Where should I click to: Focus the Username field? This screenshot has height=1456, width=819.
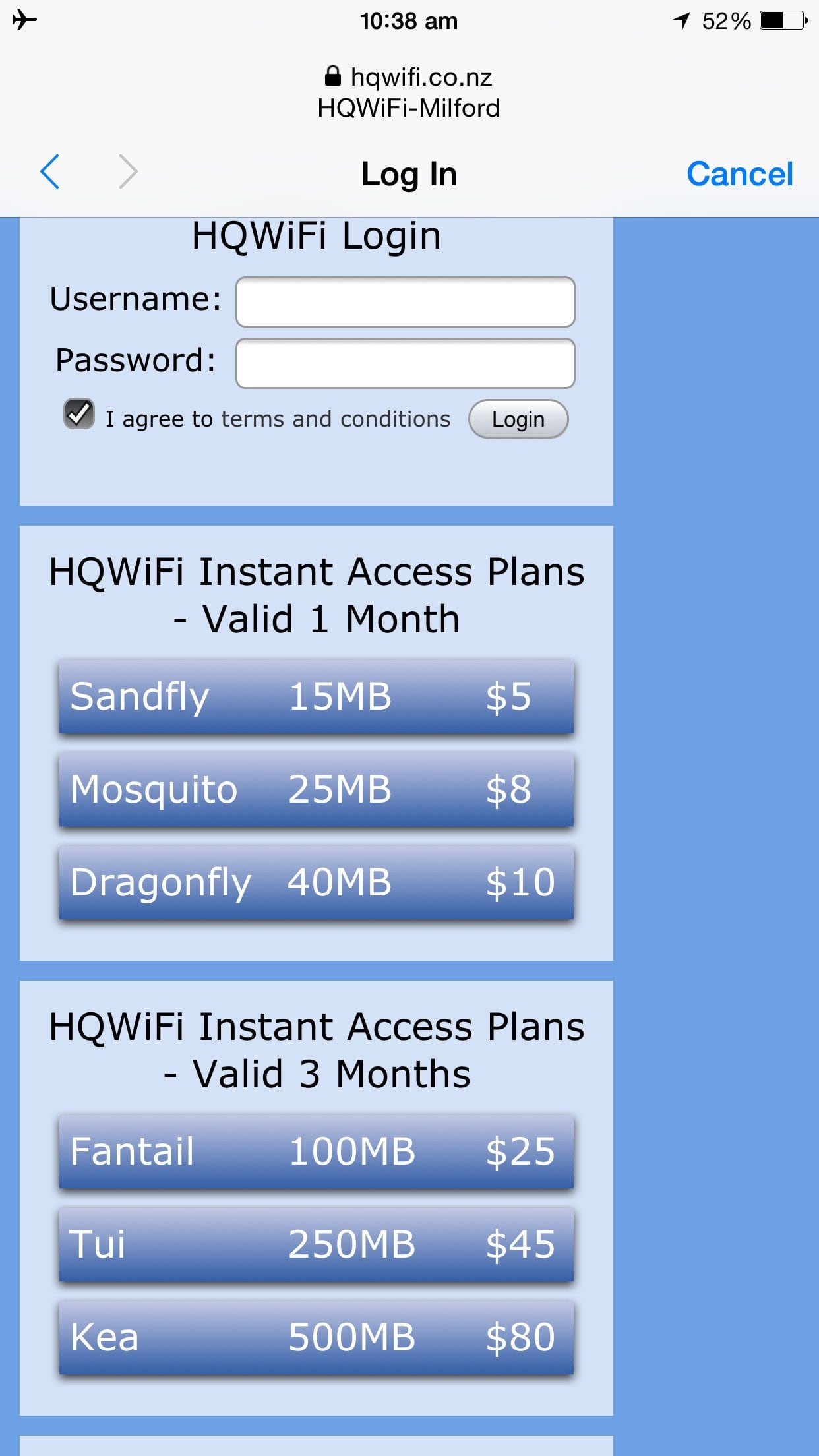coord(406,302)
